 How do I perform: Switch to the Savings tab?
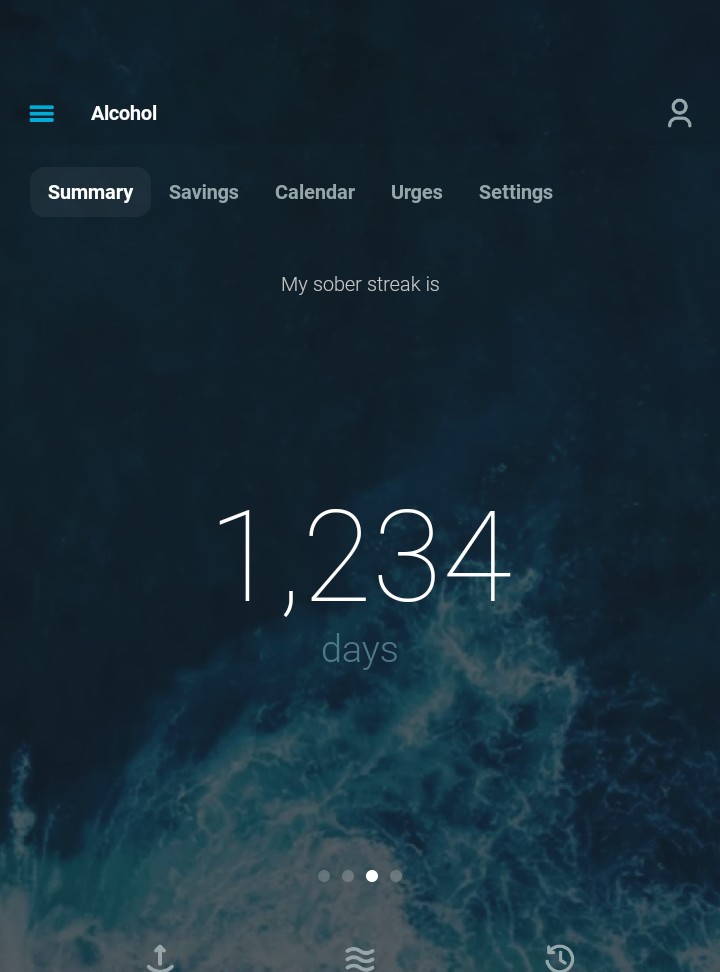[204, 192]
